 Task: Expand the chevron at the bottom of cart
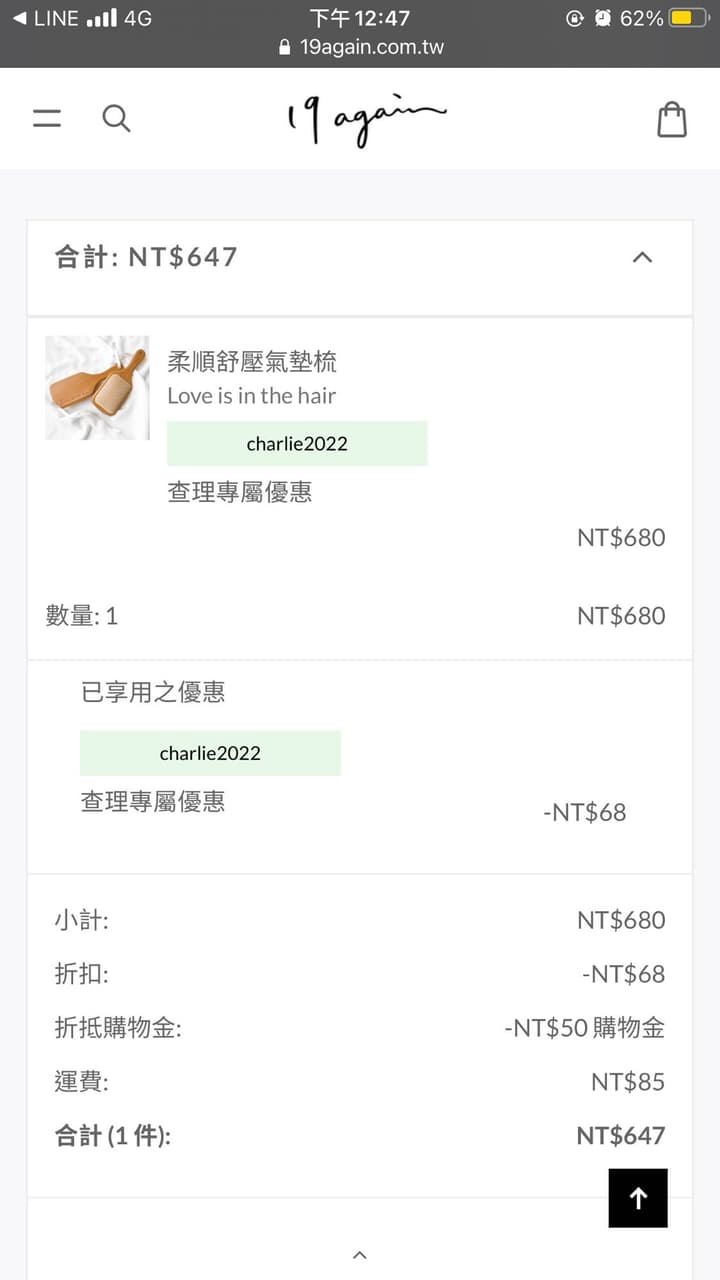(x=360, y=1254)
